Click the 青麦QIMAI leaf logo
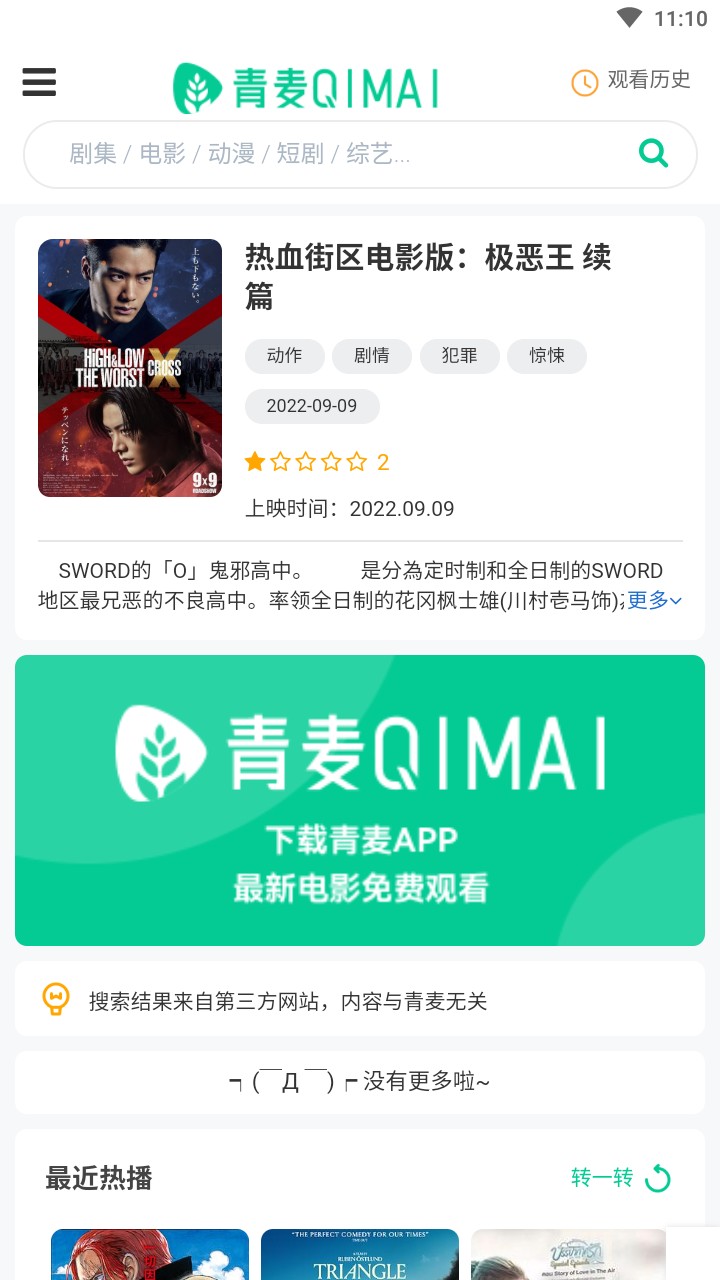This screenshot has height=1280, width=720. (194, 86)
